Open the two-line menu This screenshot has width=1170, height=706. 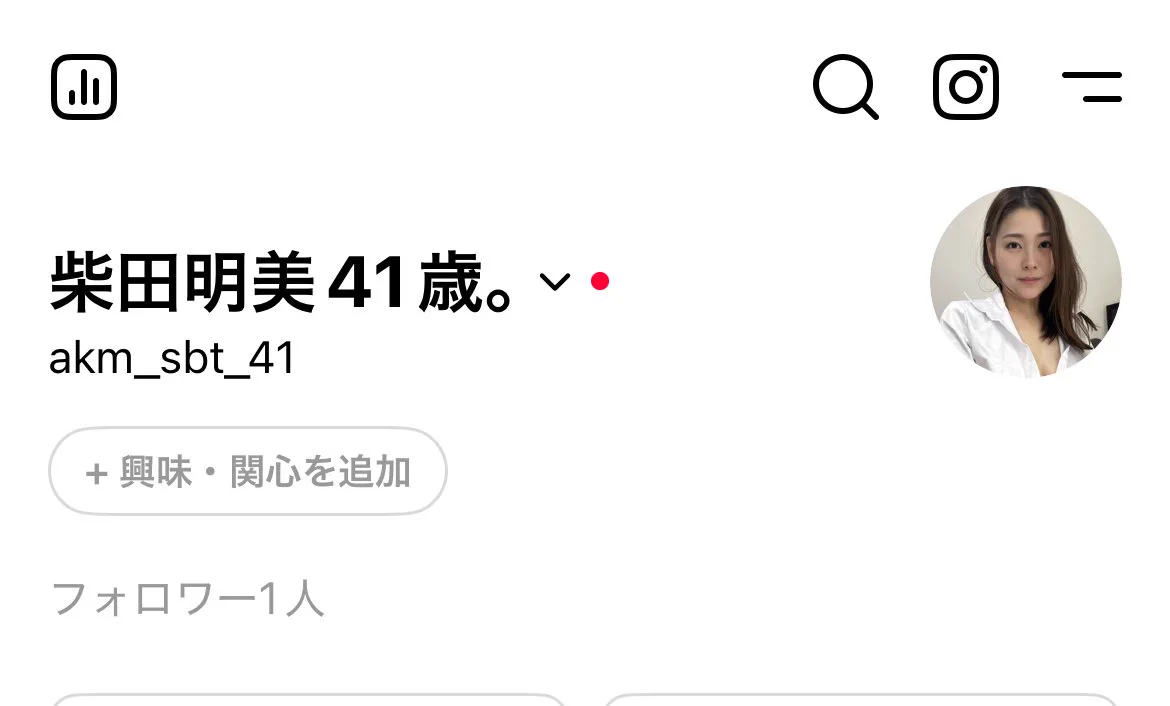[x=1092, y=87]
